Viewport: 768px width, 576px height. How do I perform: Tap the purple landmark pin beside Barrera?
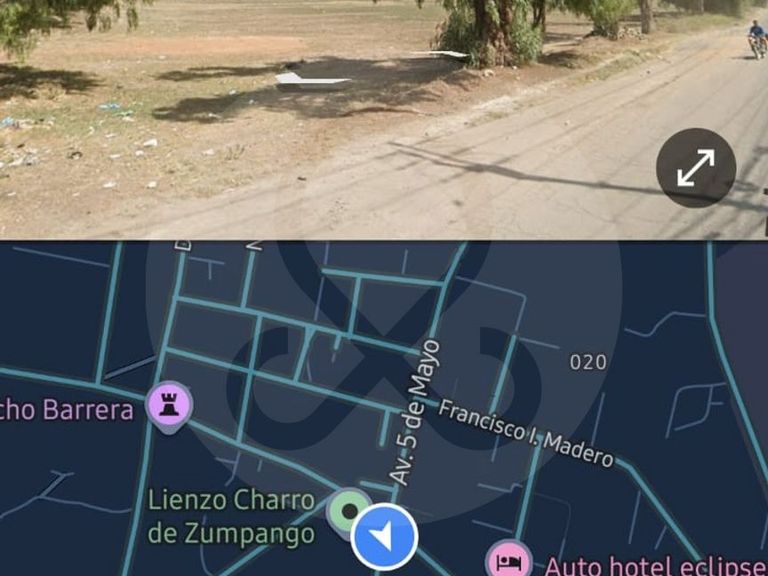[168, 405]
